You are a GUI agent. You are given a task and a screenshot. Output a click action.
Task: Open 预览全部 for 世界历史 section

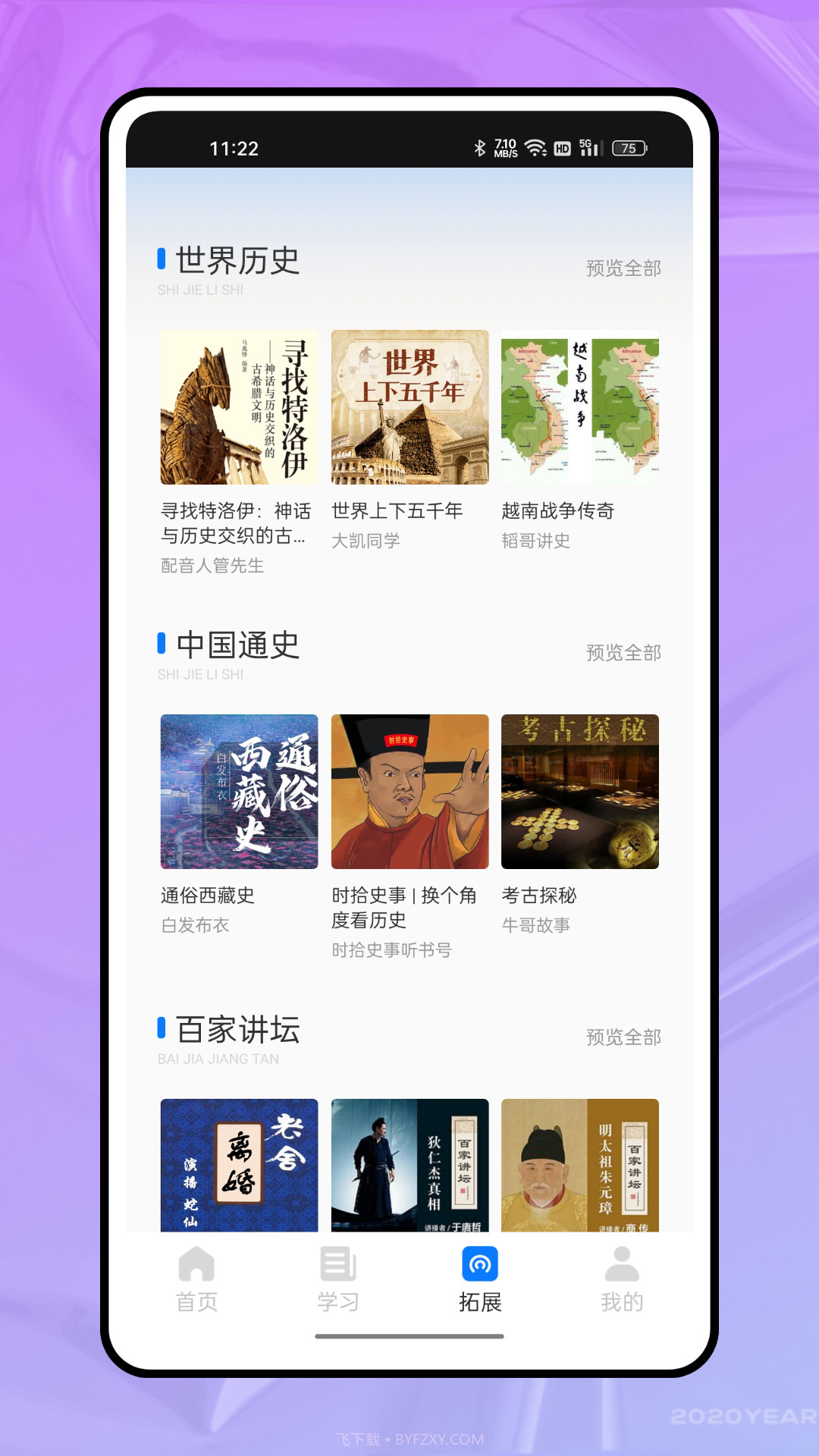point(623,268)
